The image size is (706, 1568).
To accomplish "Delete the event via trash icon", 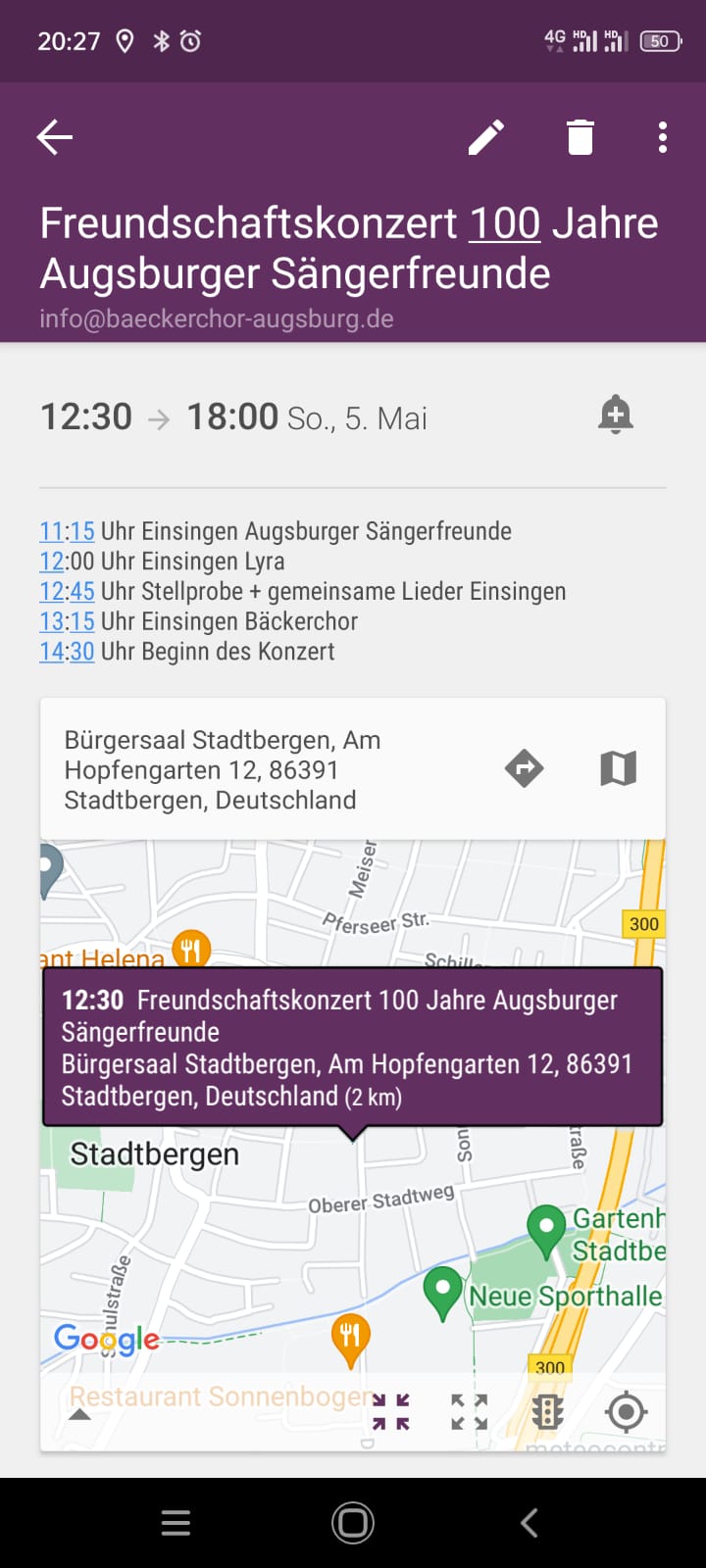I will point(580,137).
